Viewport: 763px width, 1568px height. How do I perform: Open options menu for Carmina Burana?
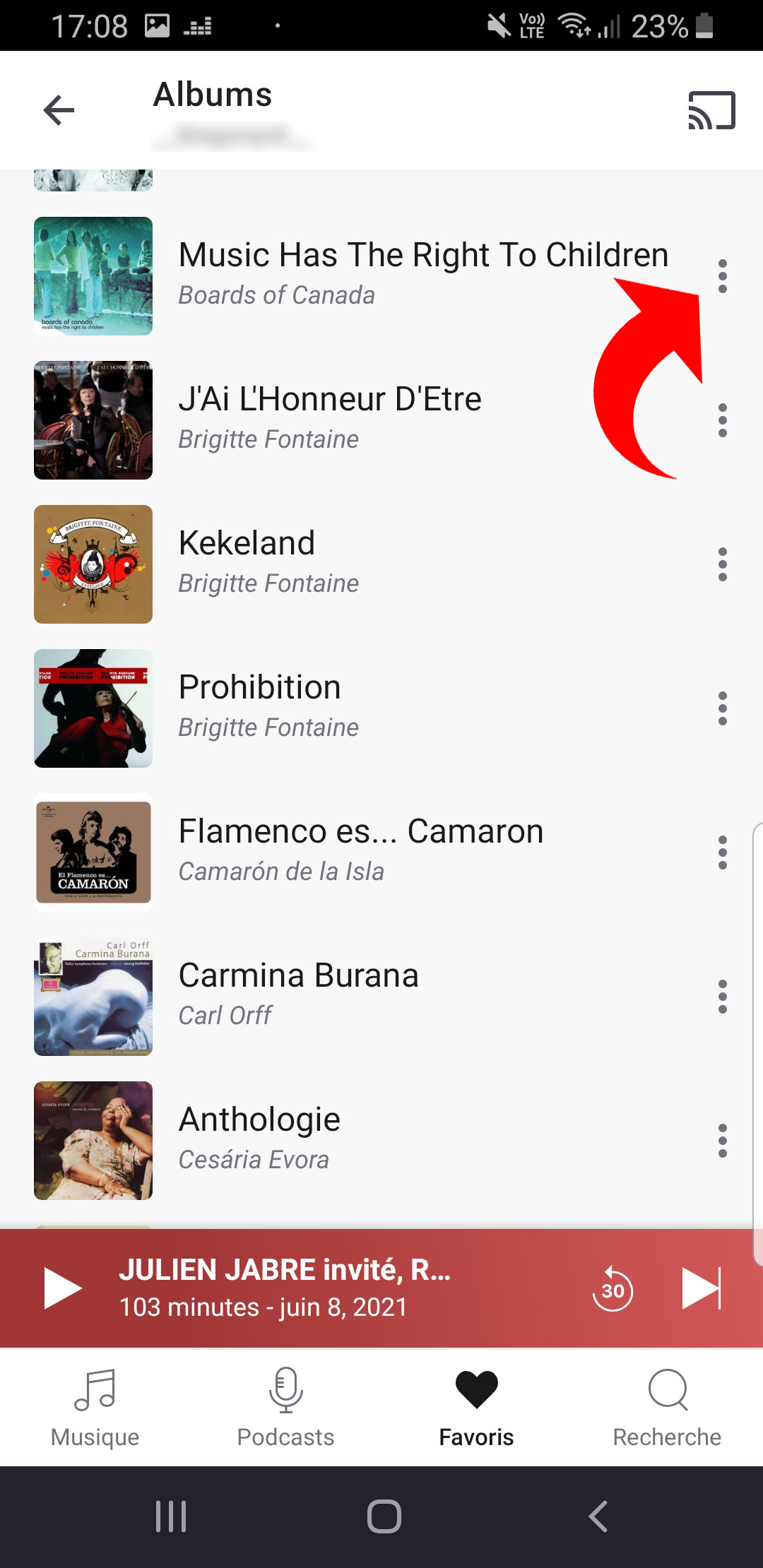coord(723,996)
